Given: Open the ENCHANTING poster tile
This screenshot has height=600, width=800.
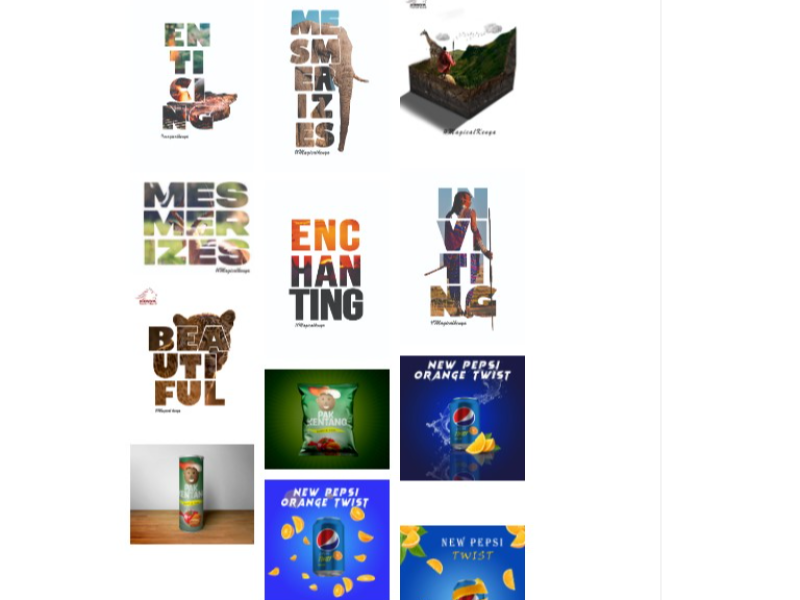Looking at the screenshot, I should tap(326, 266).
